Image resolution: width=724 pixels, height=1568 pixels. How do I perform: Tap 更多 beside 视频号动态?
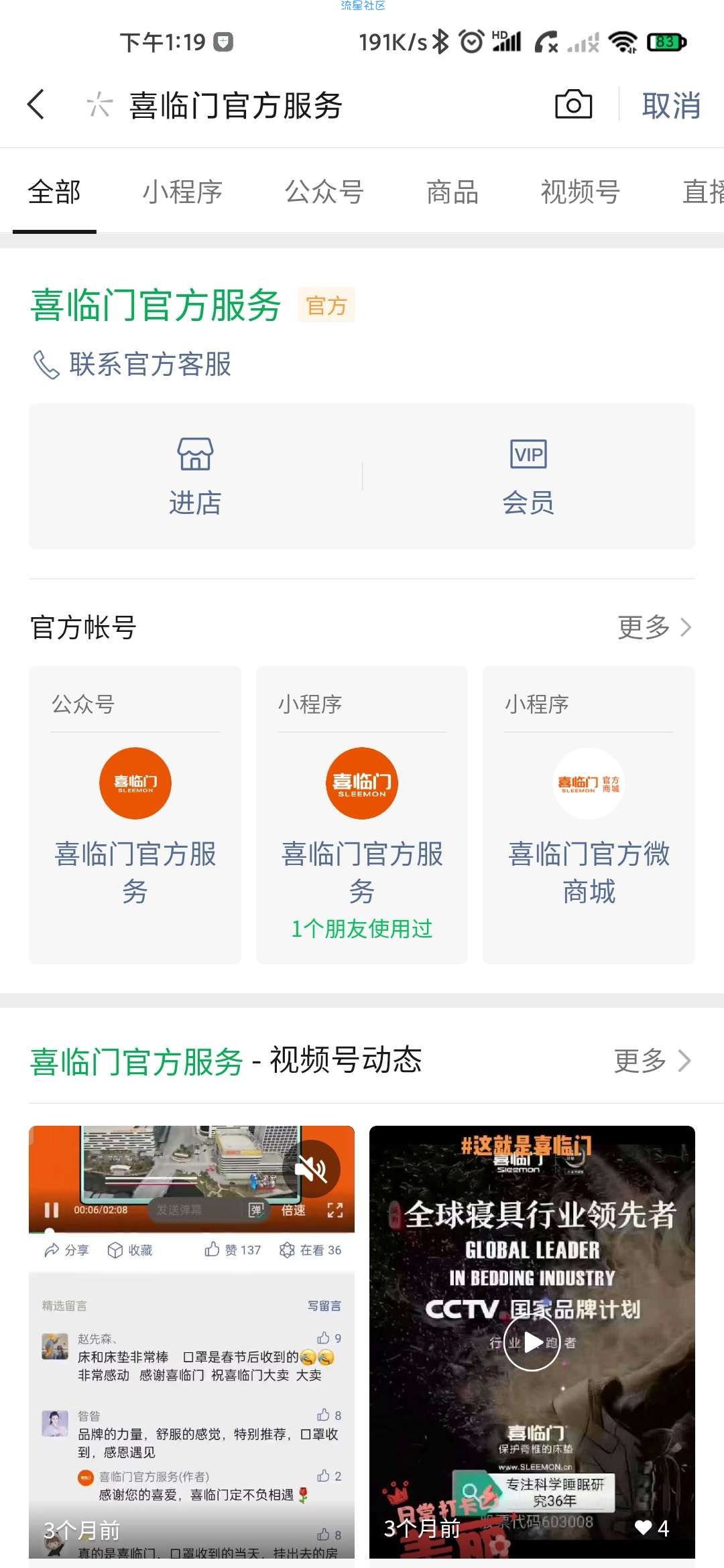pyautogui.click(x=652, y=1061)
